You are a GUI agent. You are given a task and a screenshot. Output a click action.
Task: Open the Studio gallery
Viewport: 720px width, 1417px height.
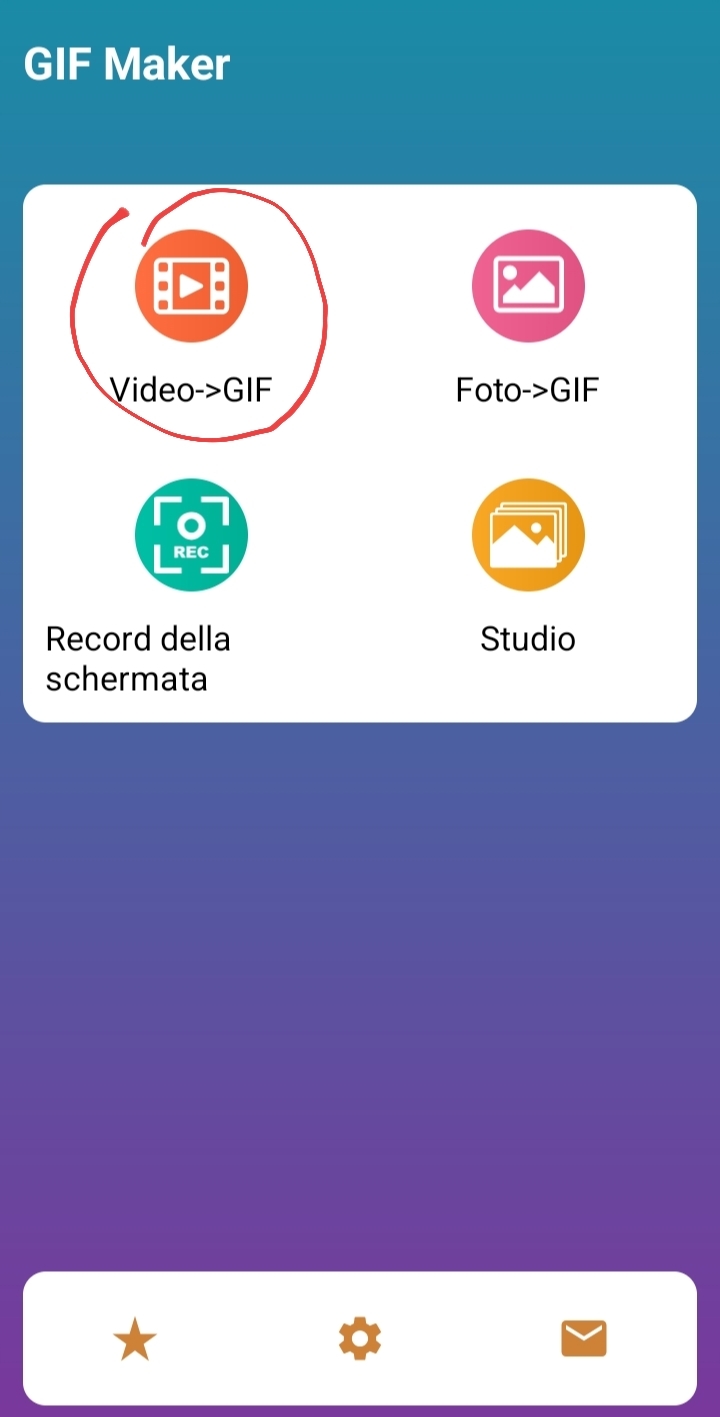(x=528, y=534)
